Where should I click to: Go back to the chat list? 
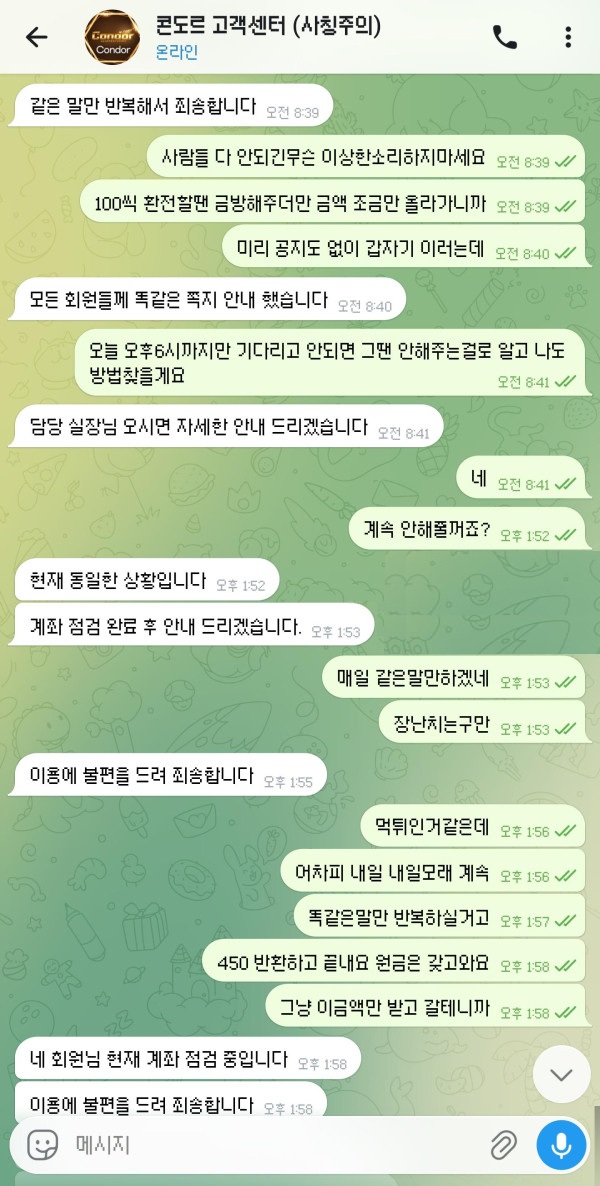click(x=36, y=38)
